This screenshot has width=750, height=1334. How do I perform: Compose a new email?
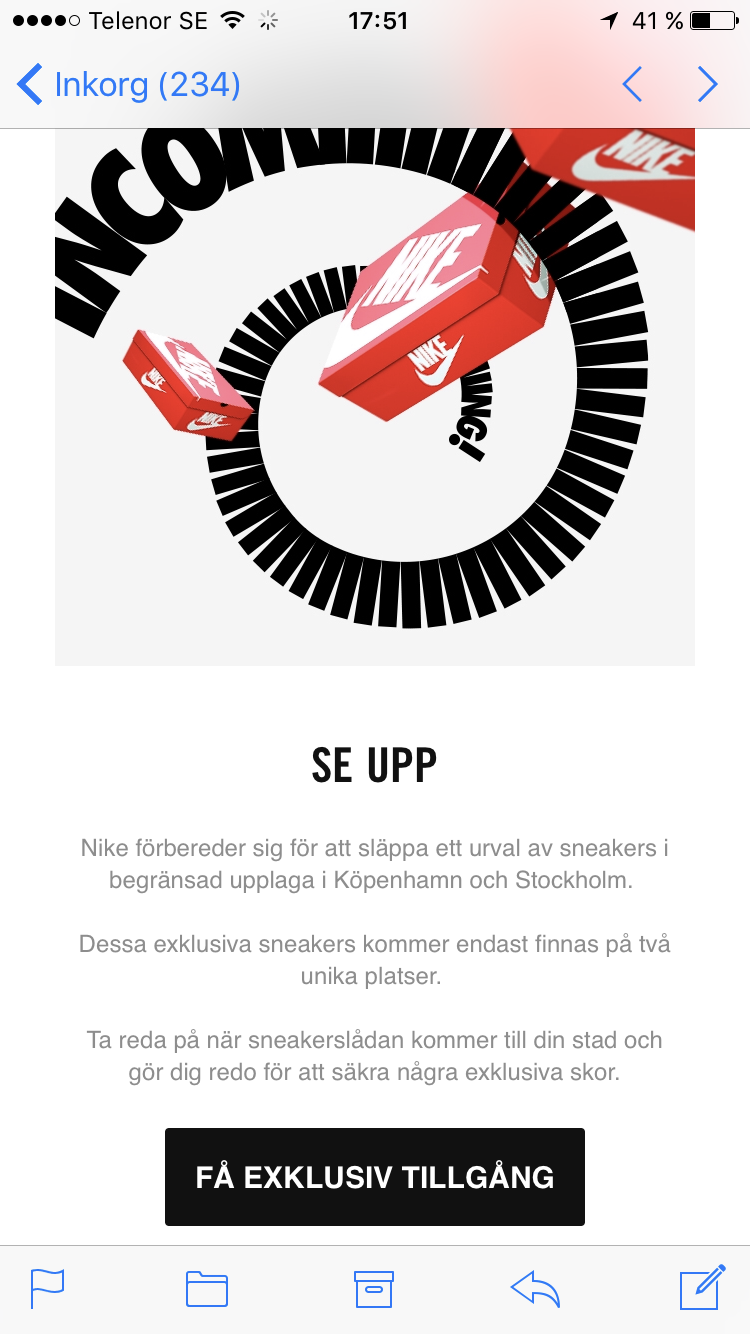(702, 1287)
